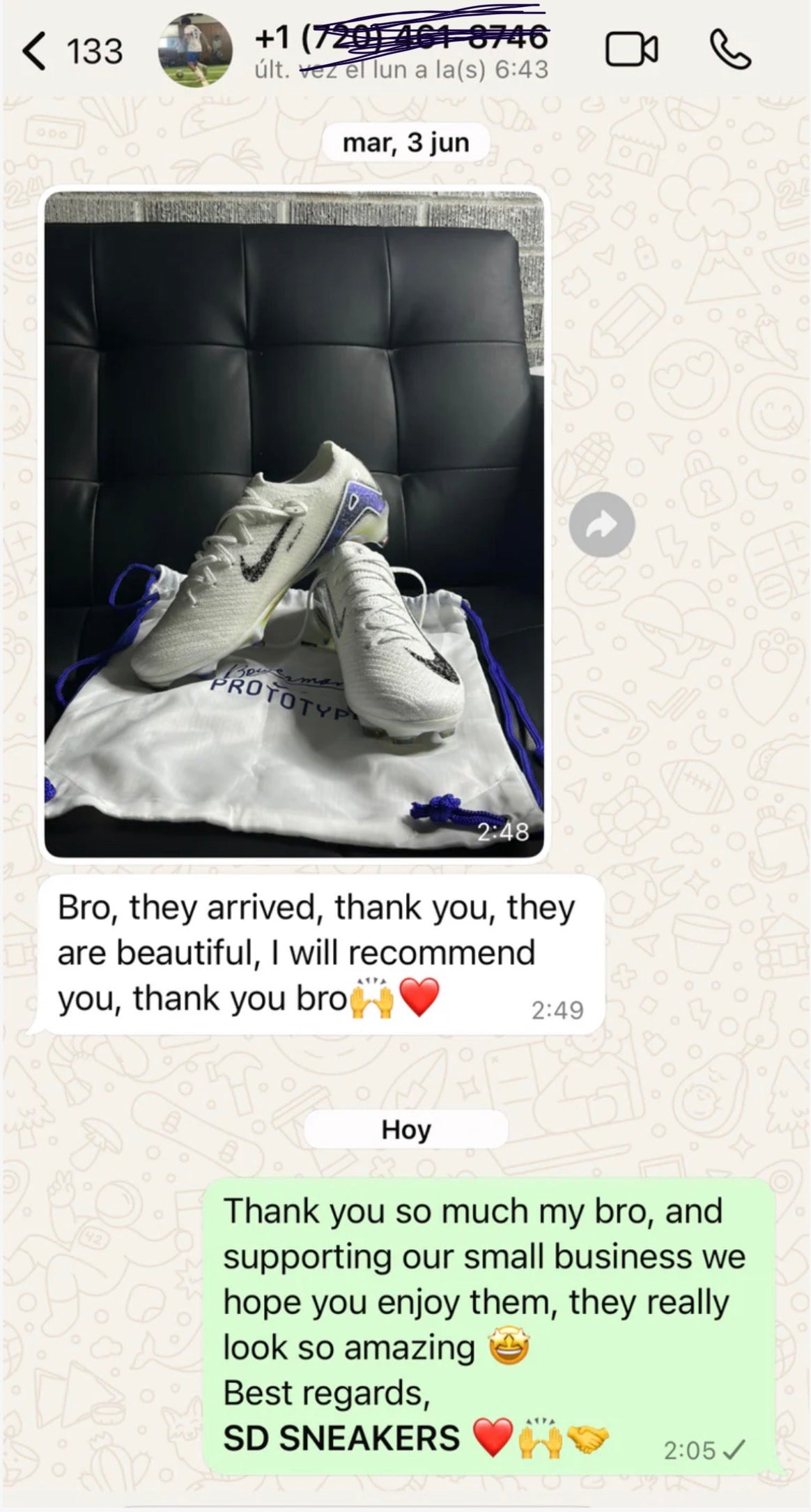Open the contact's profile picture
811x1512 pixels.
(x=196, y=50)
